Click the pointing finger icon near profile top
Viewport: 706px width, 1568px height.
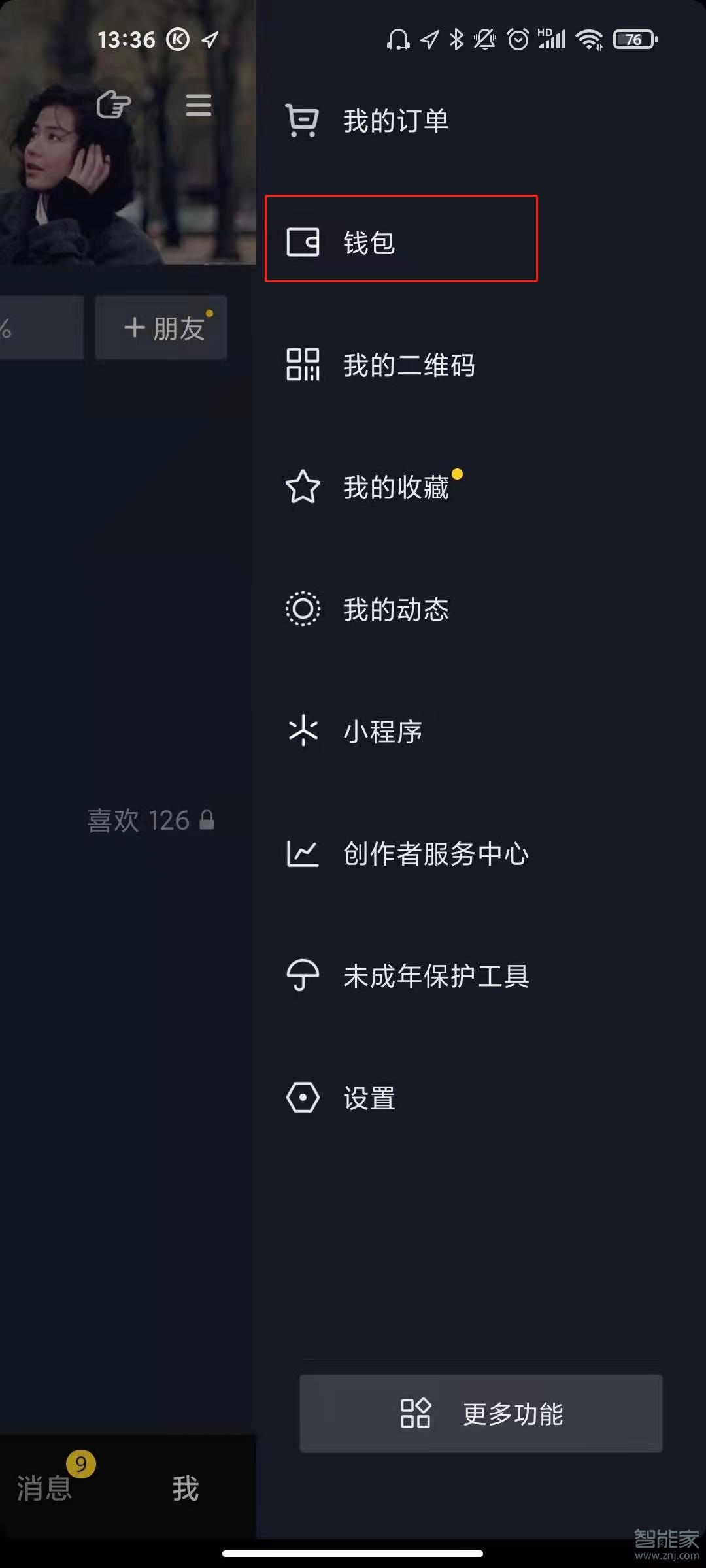coord(111,106)
